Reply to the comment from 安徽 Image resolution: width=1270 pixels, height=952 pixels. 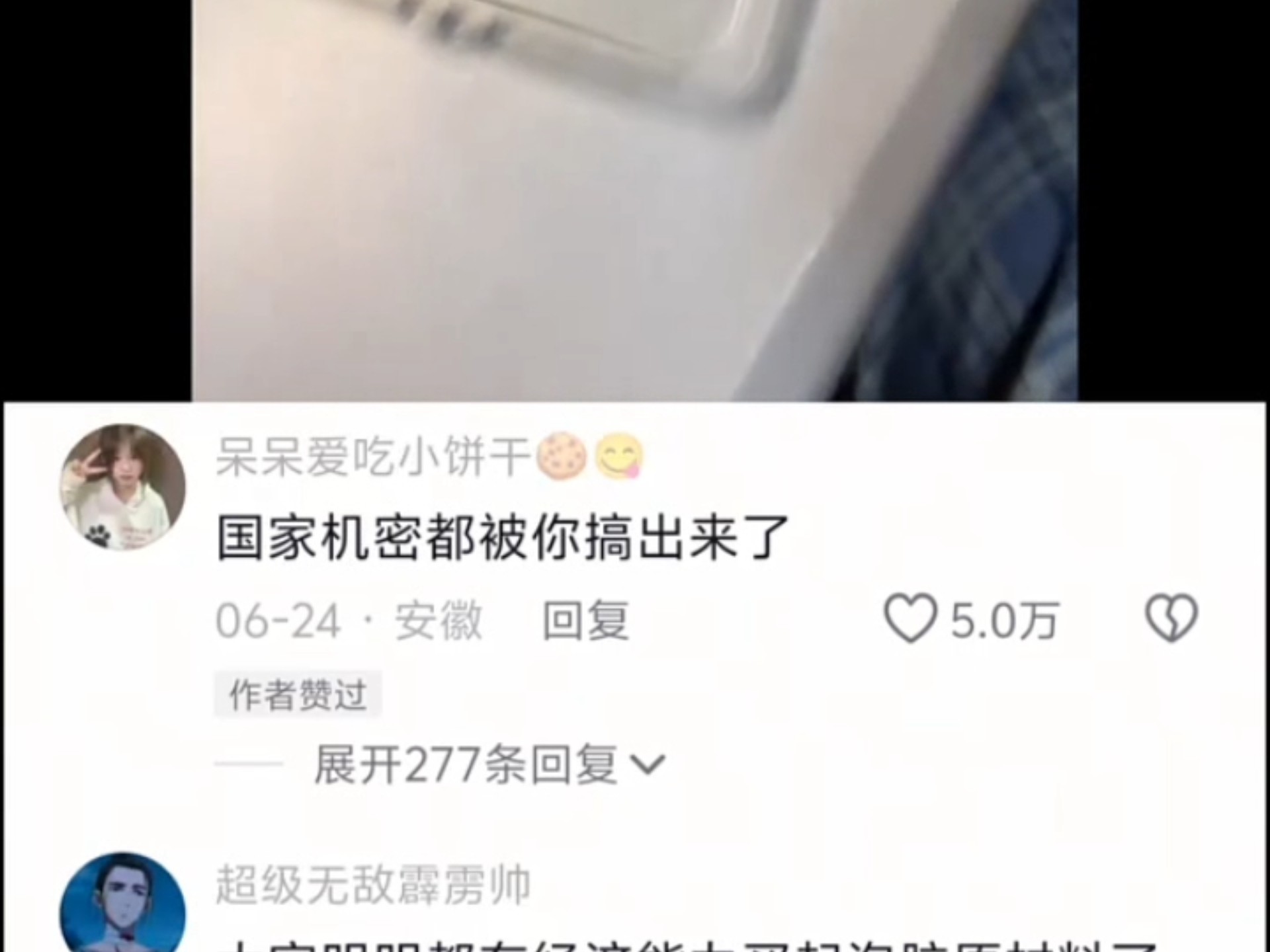click(x=585, y=621)
